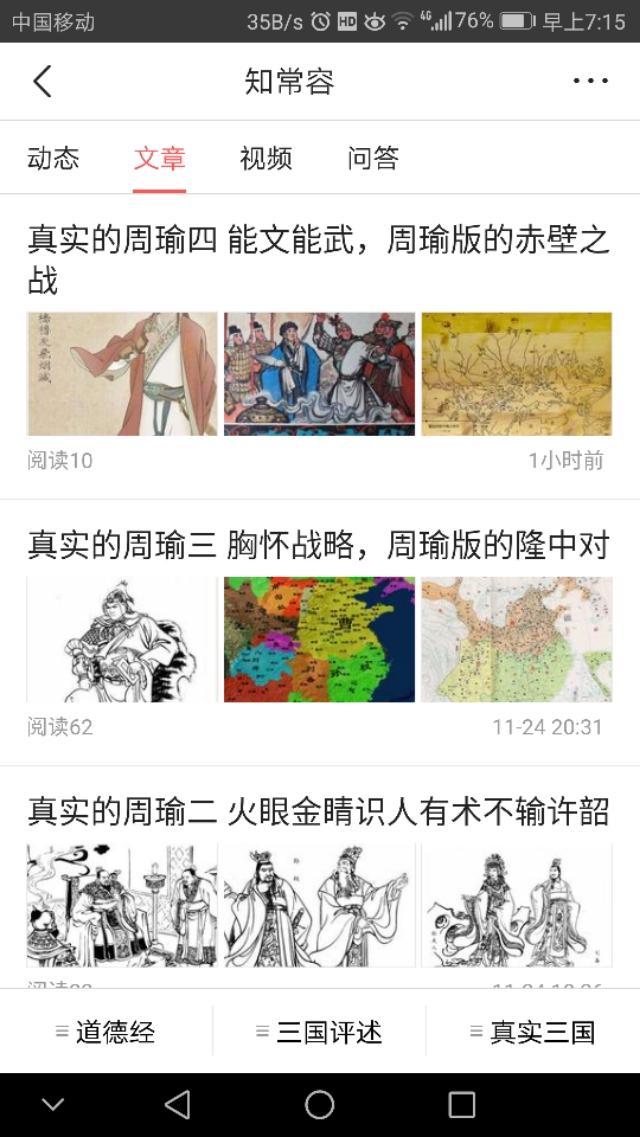Open article 真实的周瑜三 胸怀战略

click(318, 546)
